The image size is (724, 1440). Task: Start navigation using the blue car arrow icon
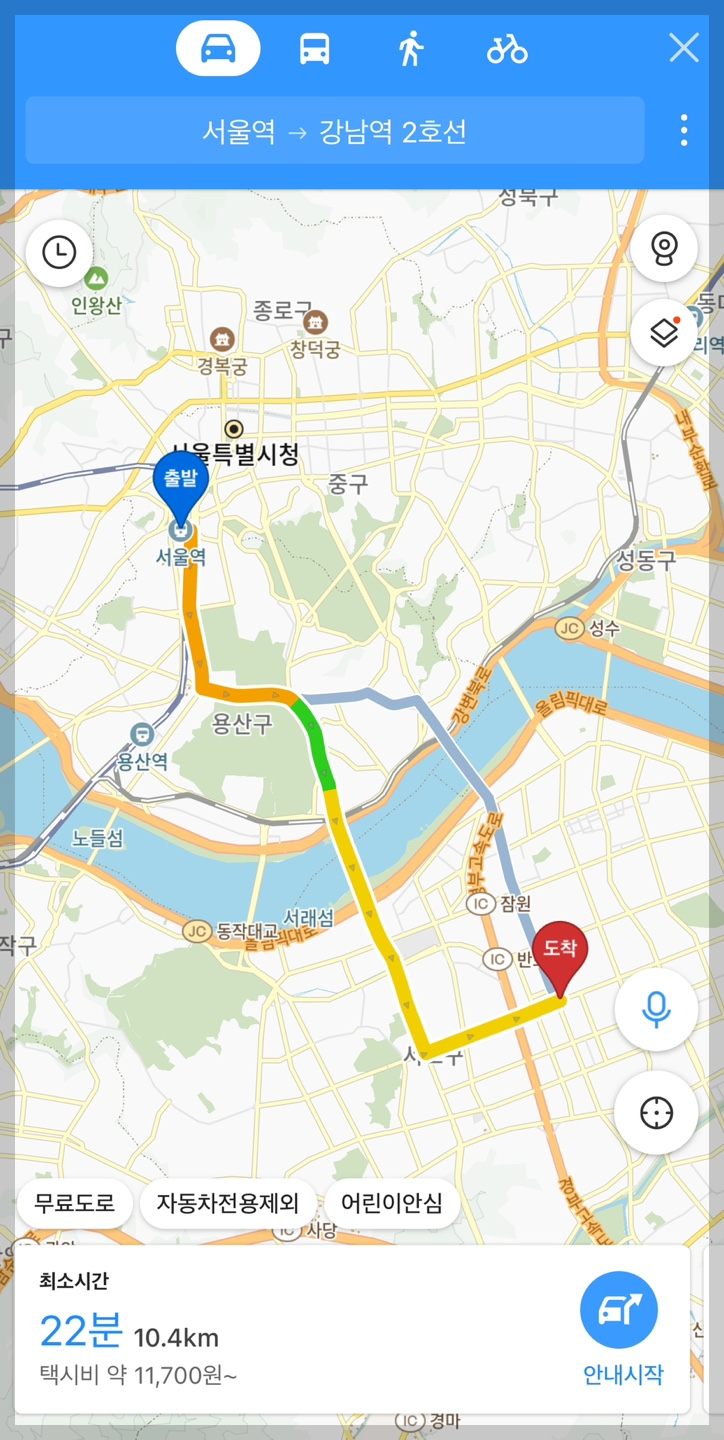coord(619,1309)
